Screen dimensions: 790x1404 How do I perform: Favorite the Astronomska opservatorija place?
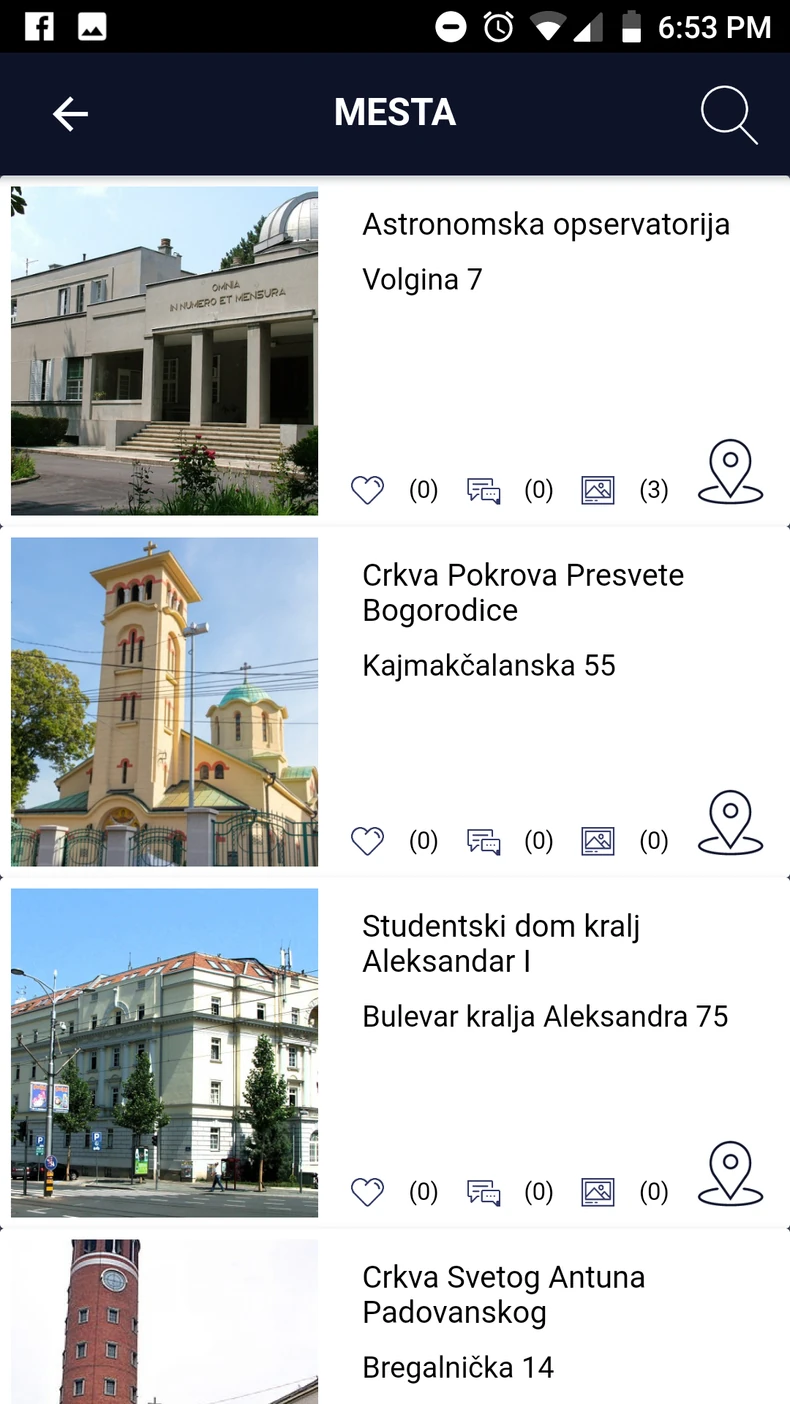coord(367,490)
